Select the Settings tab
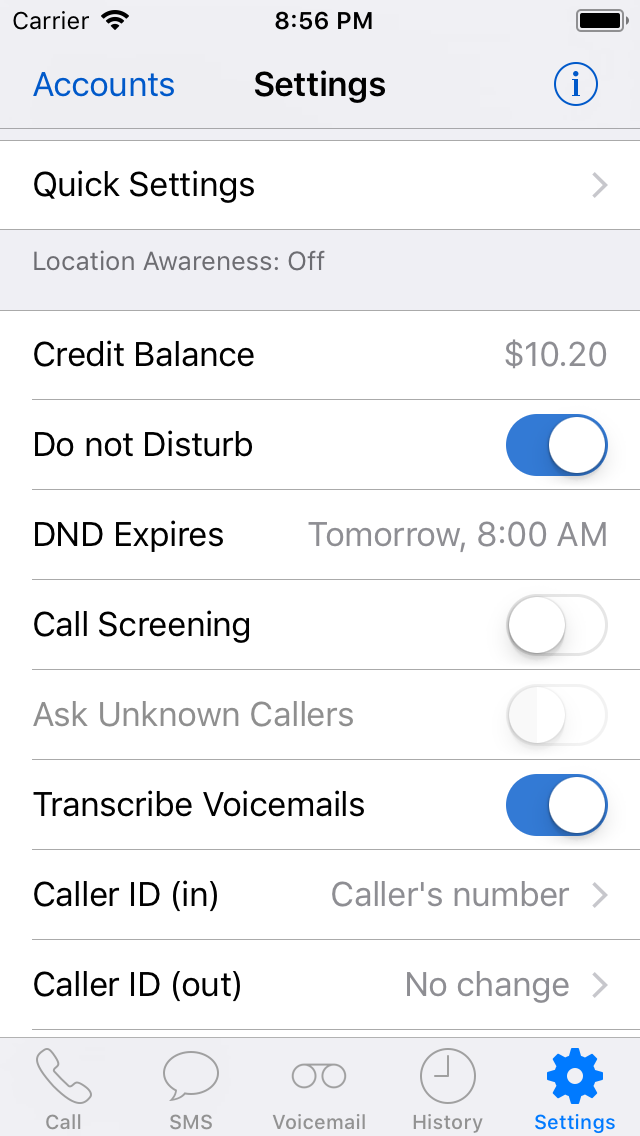Viewport: 640px width, 1136px height. tap(575, 1088)
